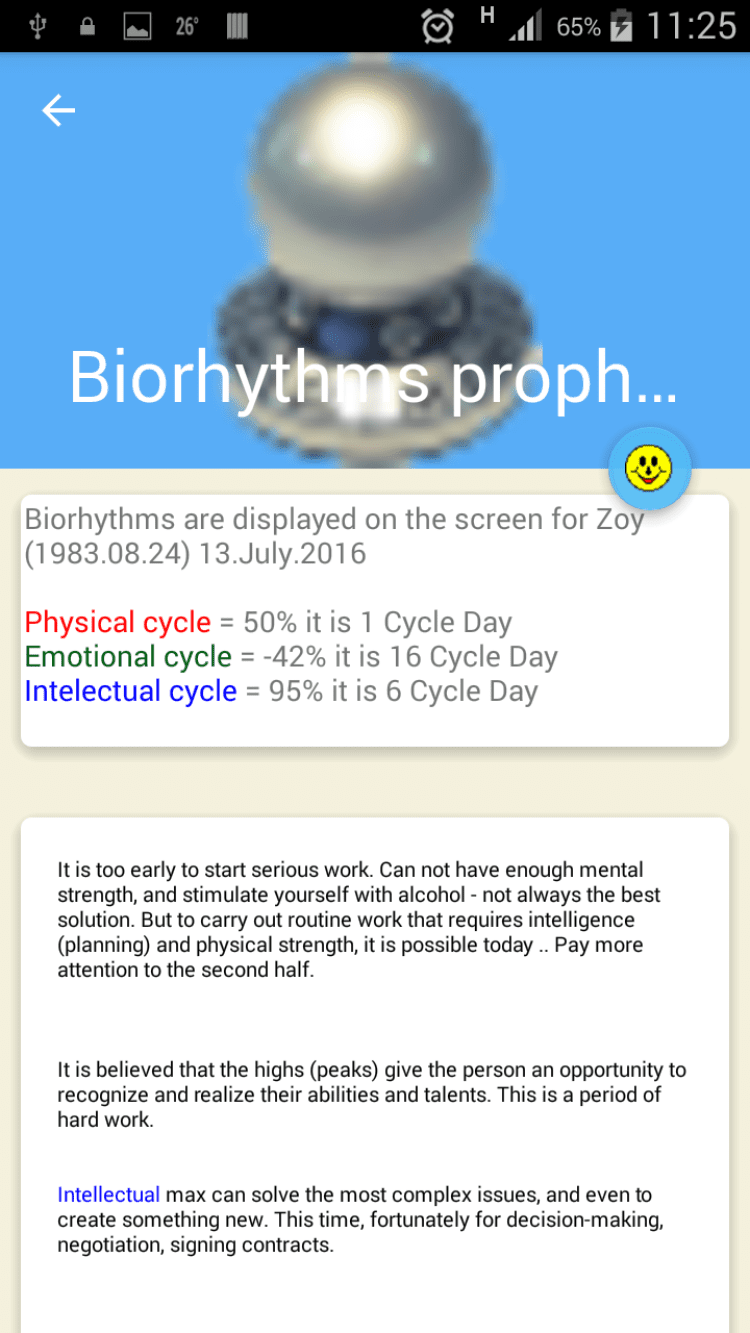Go back using the top-left arrow

(x=58, y=110)
